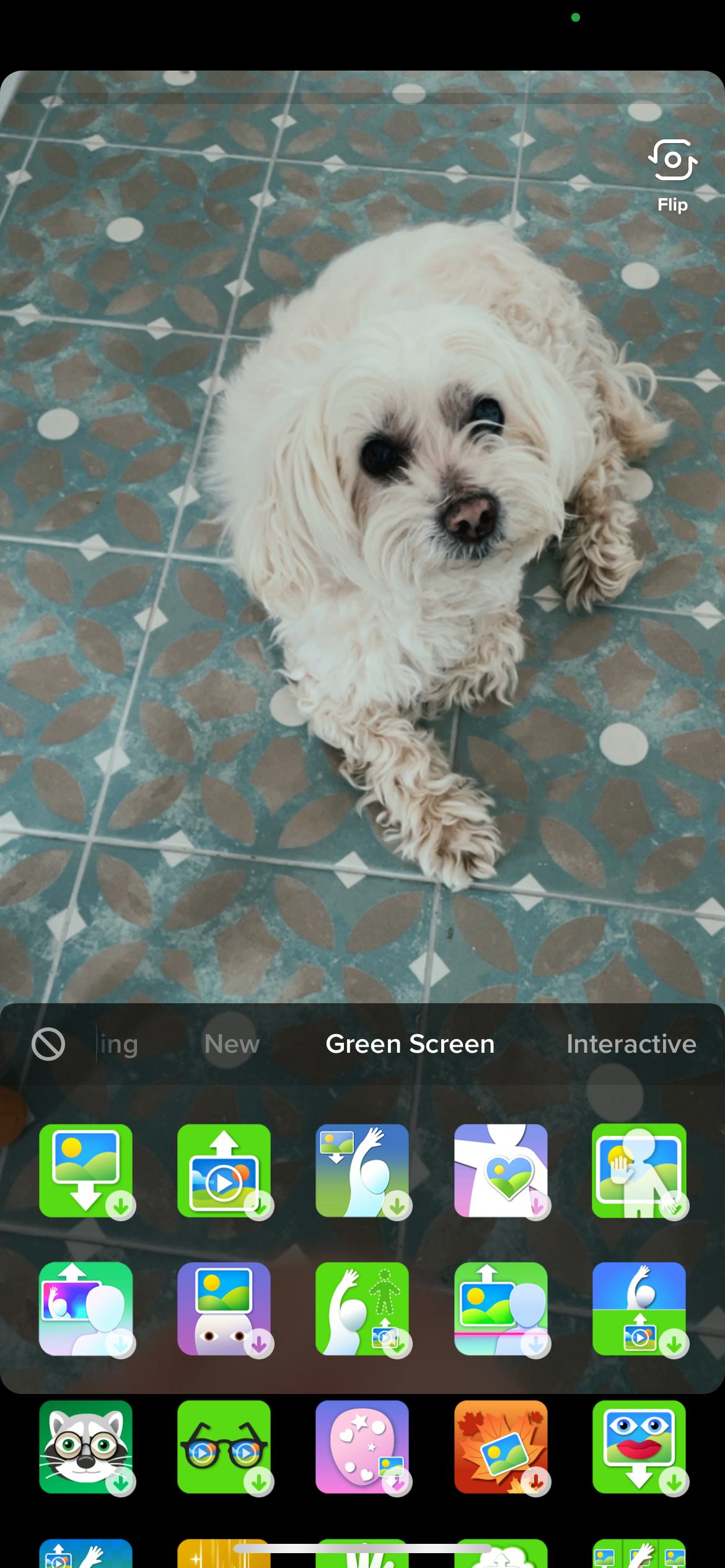Apply the heart photo on shirt effect
This screenshot has height=1568, width=725.
(x=501, y=1170)
